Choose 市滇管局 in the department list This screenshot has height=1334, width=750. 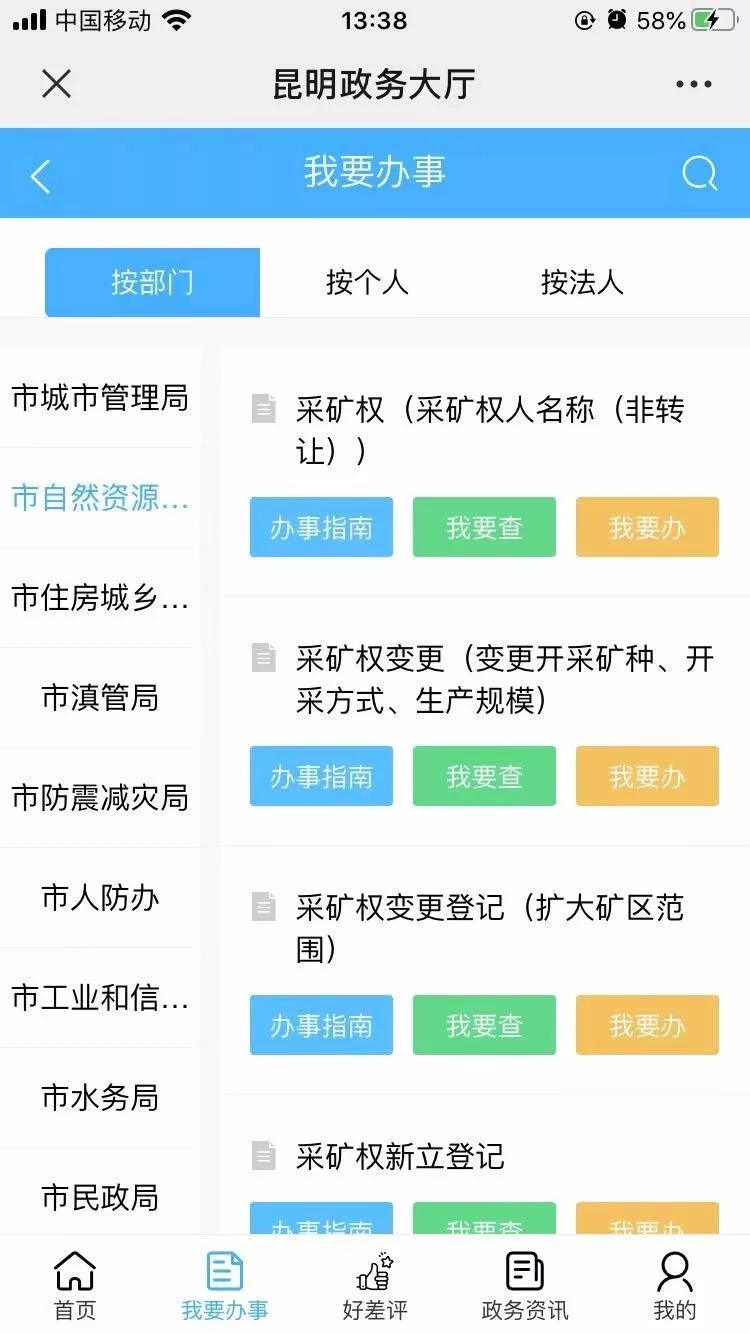pyautogui.click(x=100, y=698)
